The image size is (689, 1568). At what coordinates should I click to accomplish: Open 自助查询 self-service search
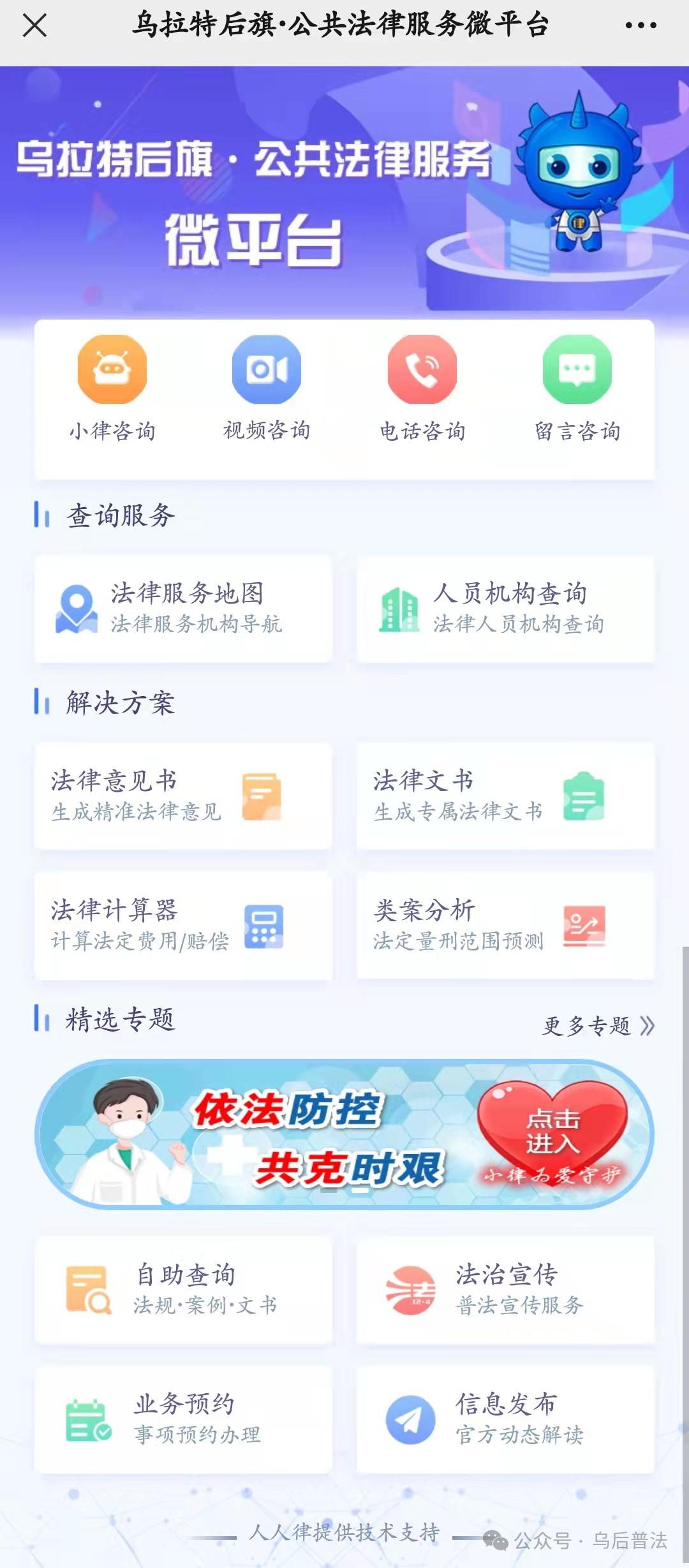pyautogui.click(x=184, y=1289)
